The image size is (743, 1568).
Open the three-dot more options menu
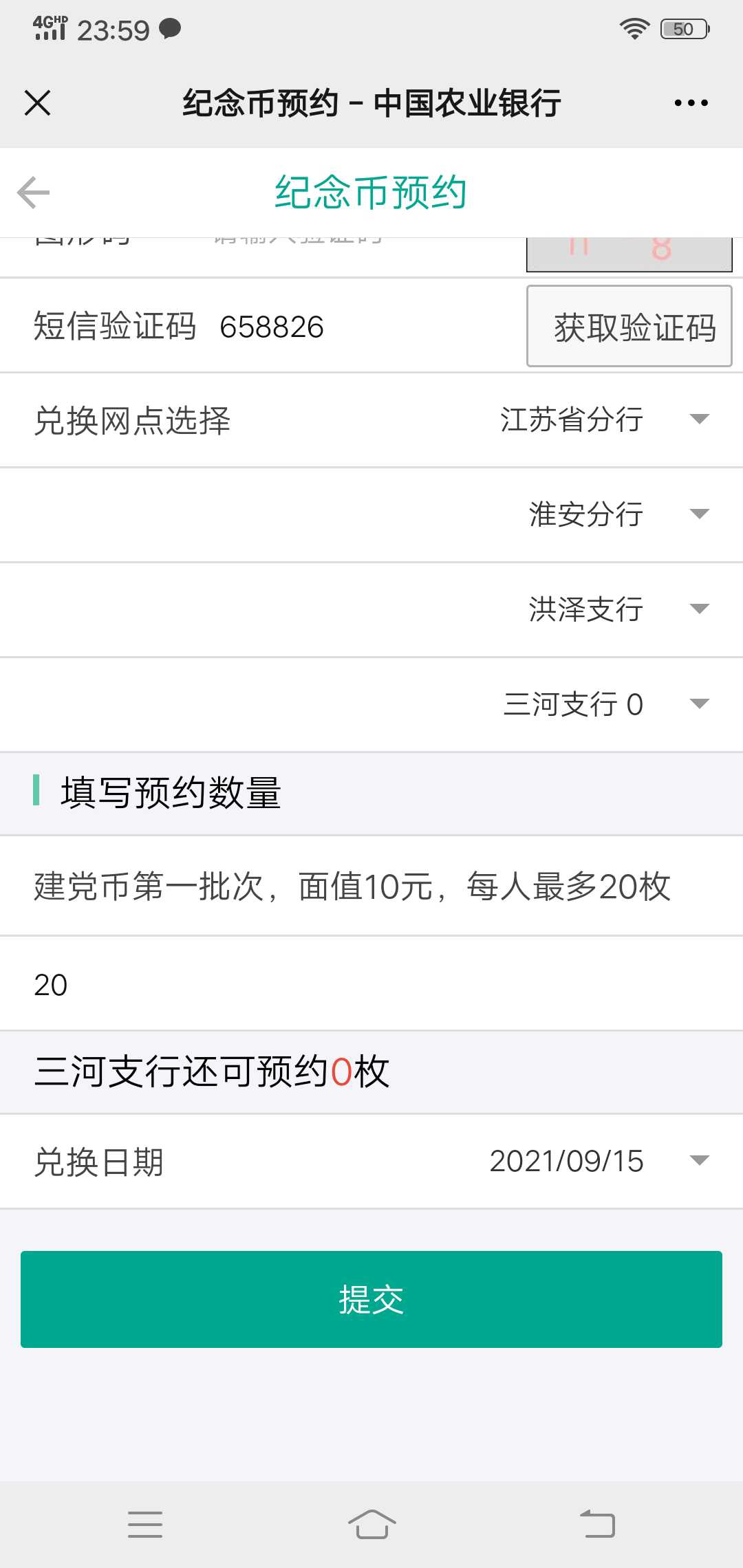point(691,103)
